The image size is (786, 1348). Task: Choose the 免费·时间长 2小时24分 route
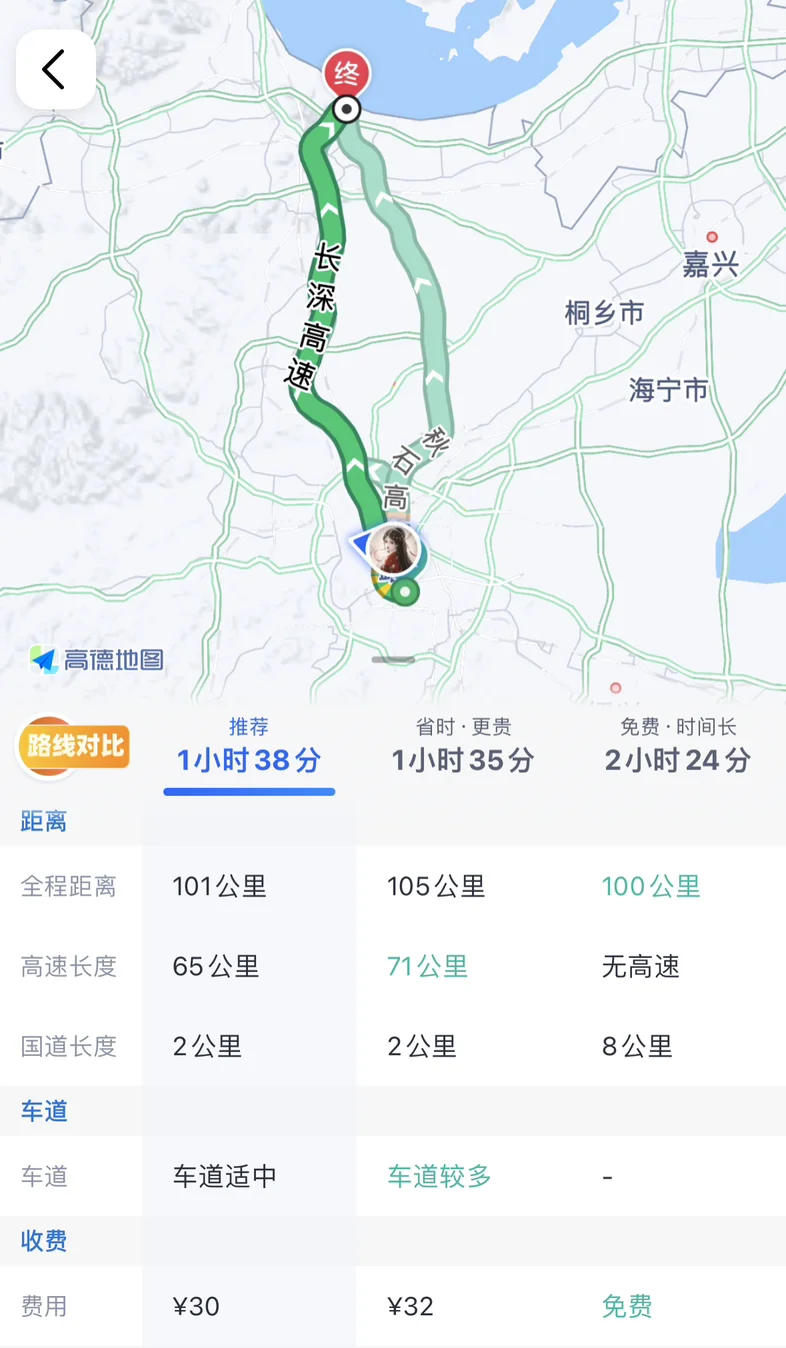(x=677, y=746)
